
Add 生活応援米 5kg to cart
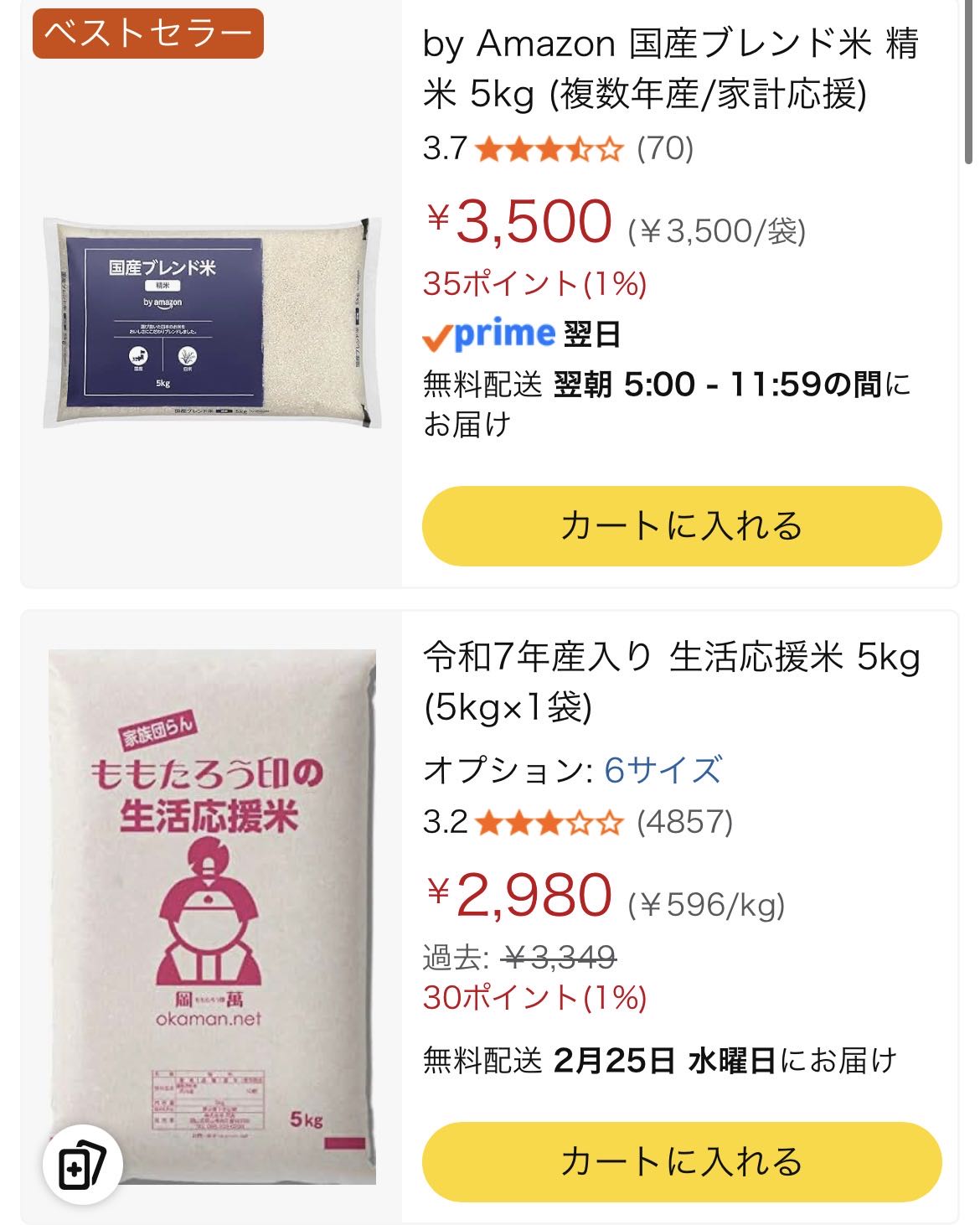click(681, 1161)
